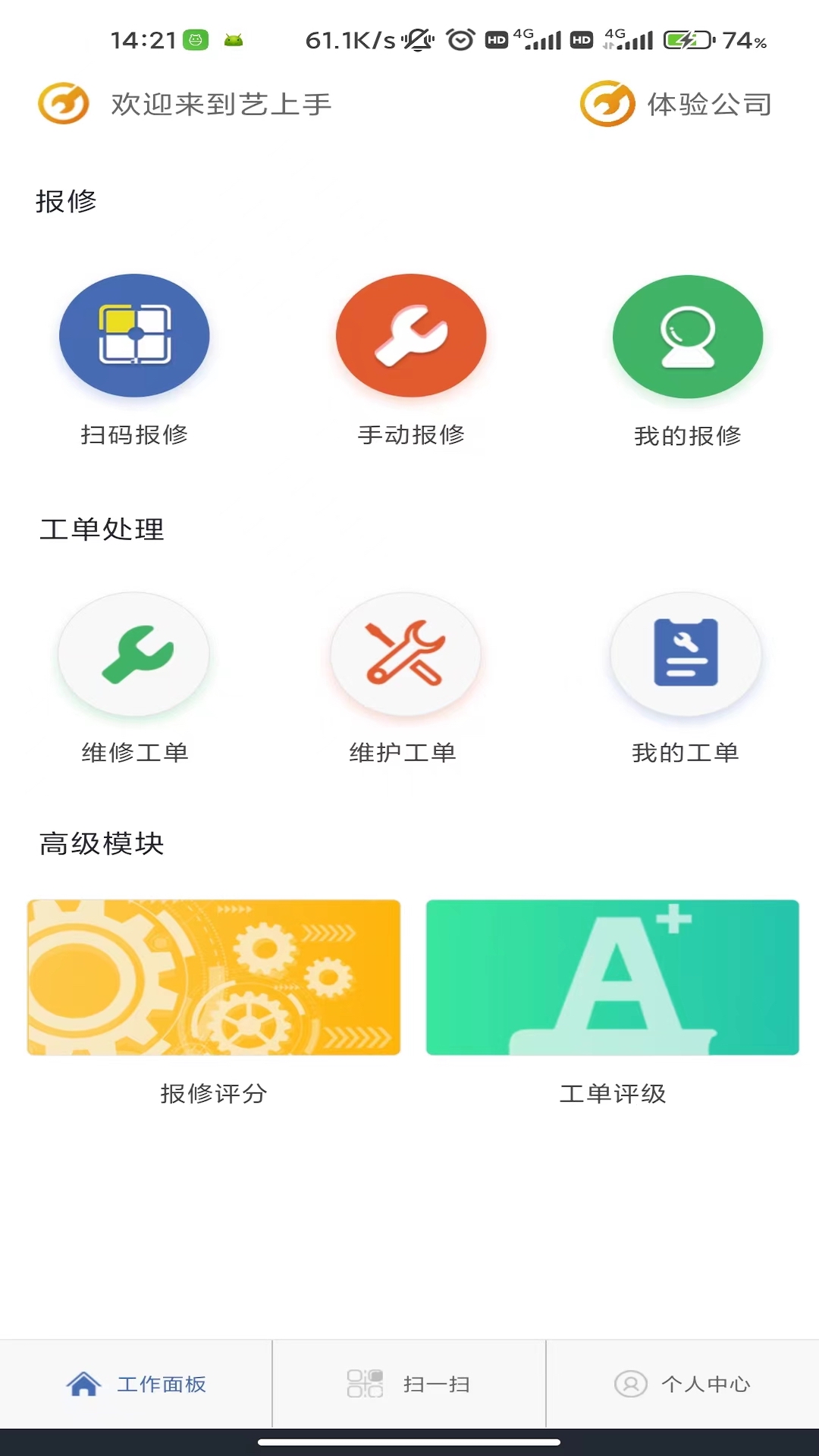Open the 工单评级 work order grading card
This screenshot has height=1456, width=819.
coord(612,977)
